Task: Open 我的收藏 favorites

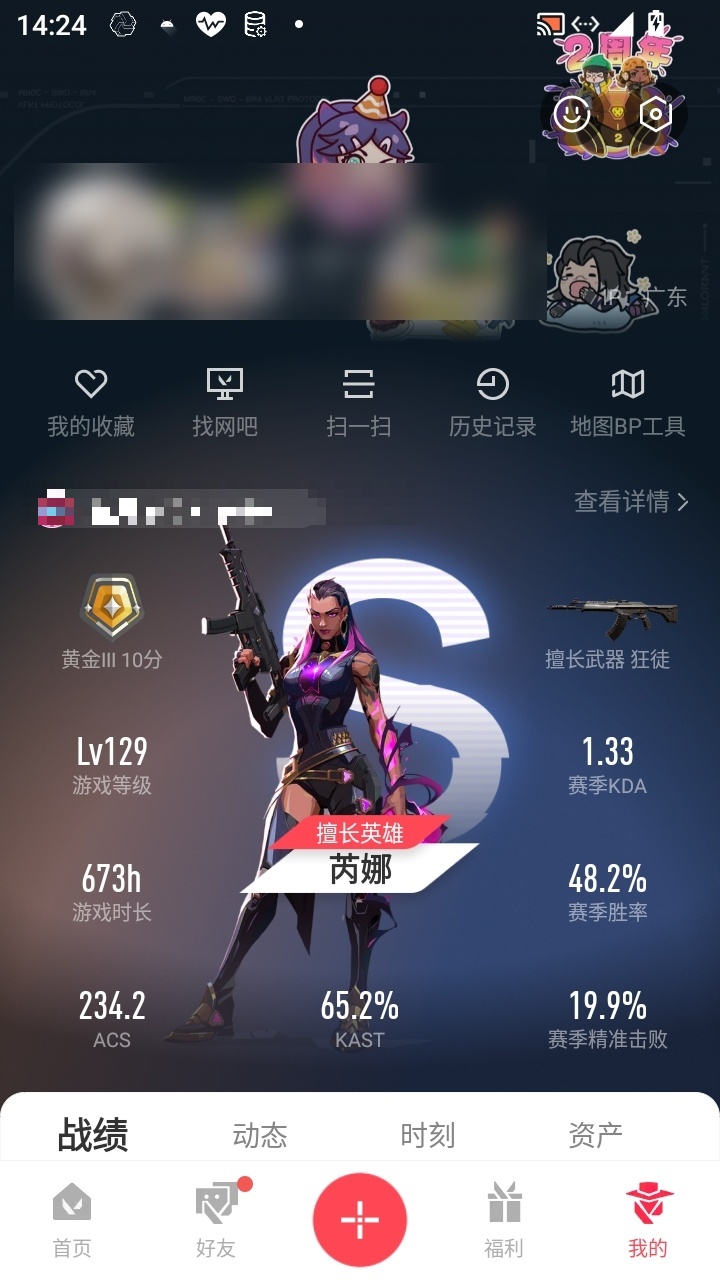Action: [x=91, y=402]
